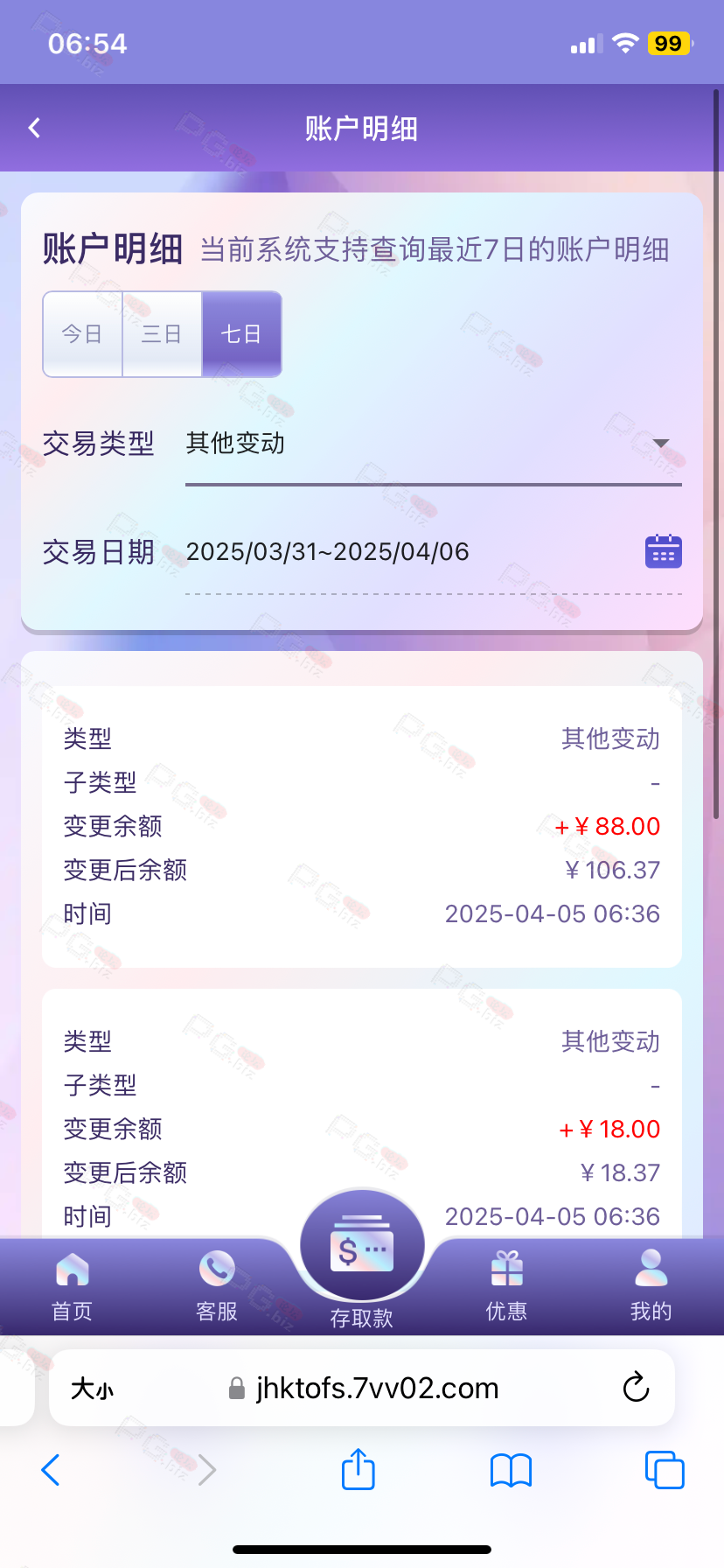
Task: Select the 今日 time range
Action: pyautogui.click(x=82, y=334)
